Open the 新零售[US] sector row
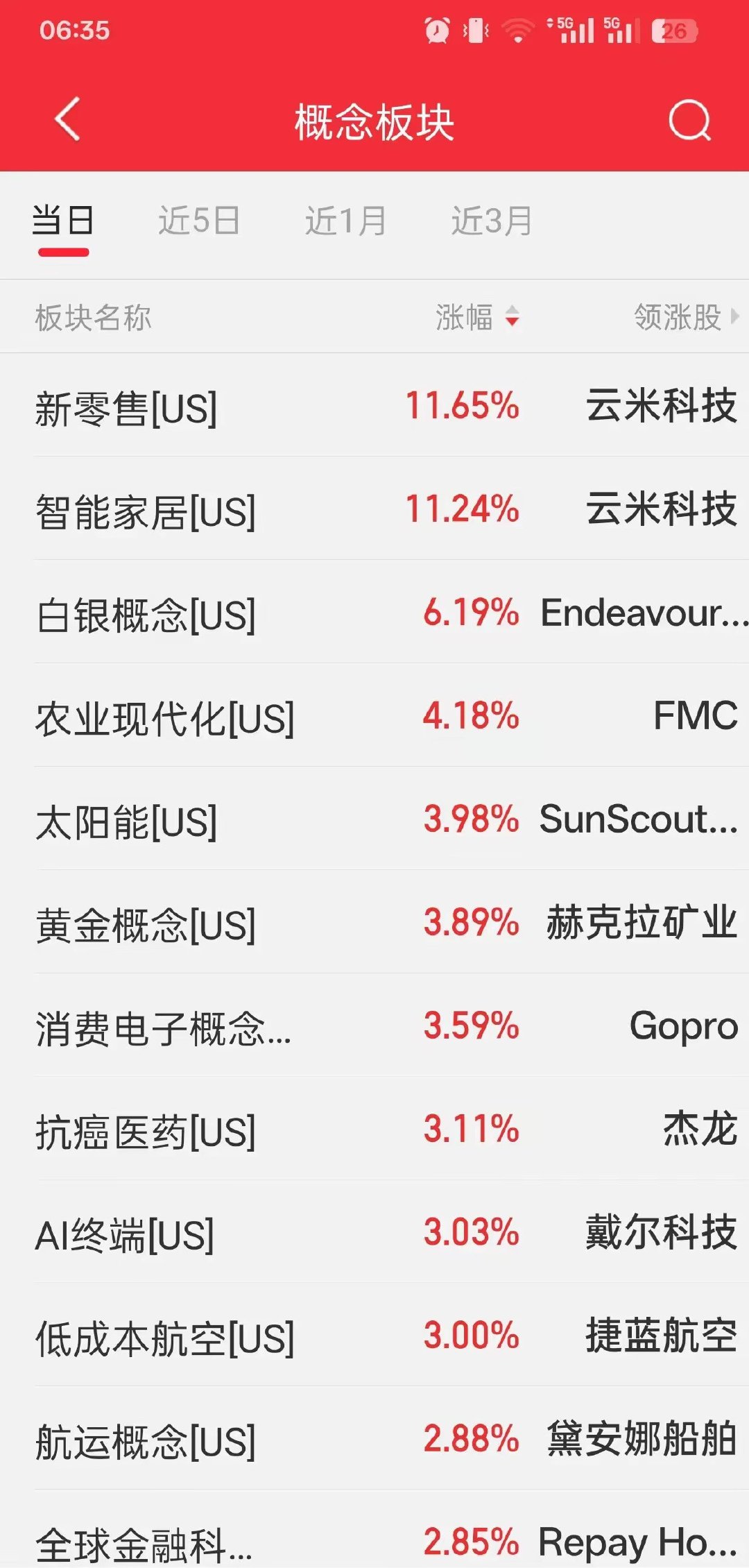 [x=374, y=406]
